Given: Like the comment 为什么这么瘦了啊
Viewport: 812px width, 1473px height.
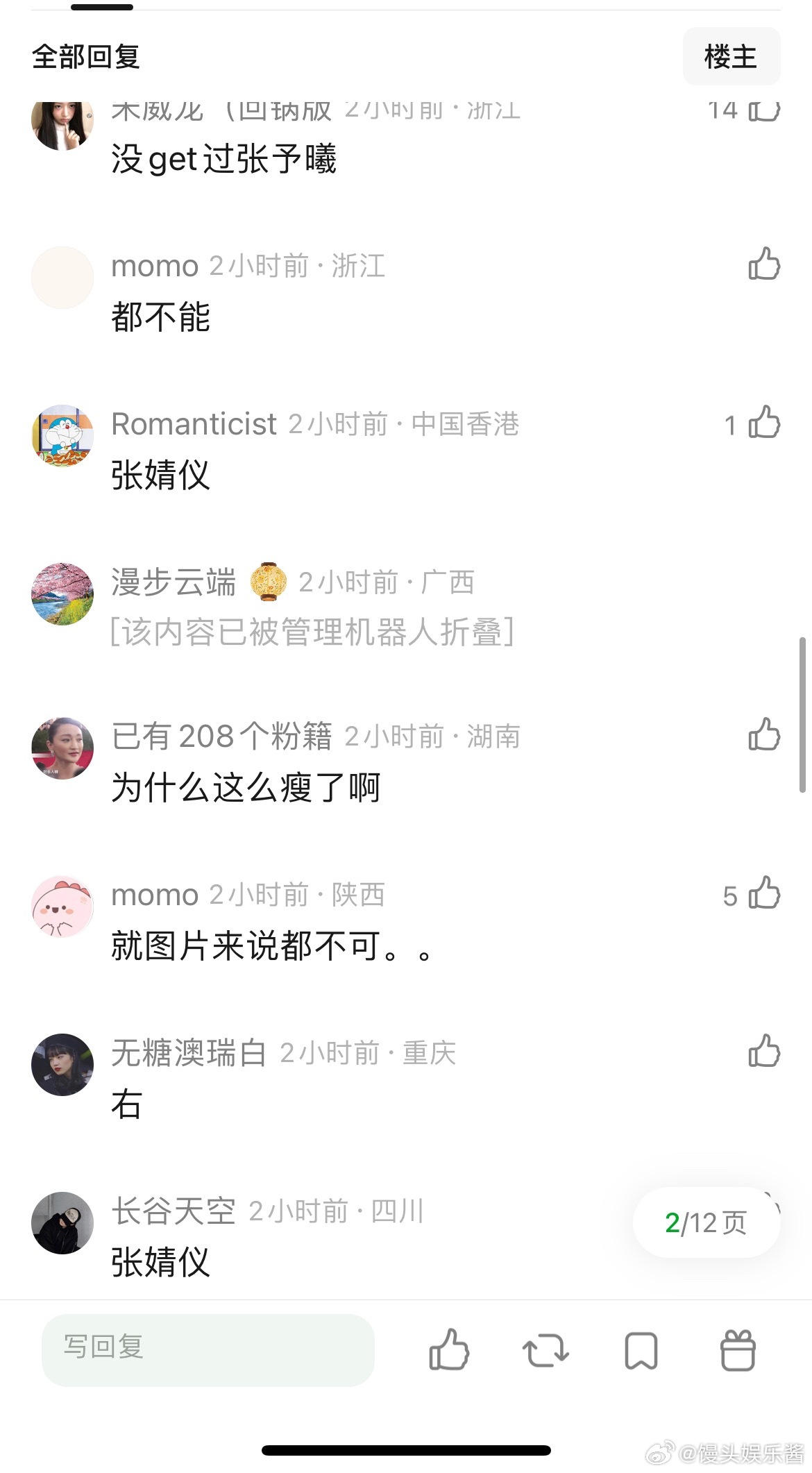Looking at the screenshot, I should coord(764,734).
